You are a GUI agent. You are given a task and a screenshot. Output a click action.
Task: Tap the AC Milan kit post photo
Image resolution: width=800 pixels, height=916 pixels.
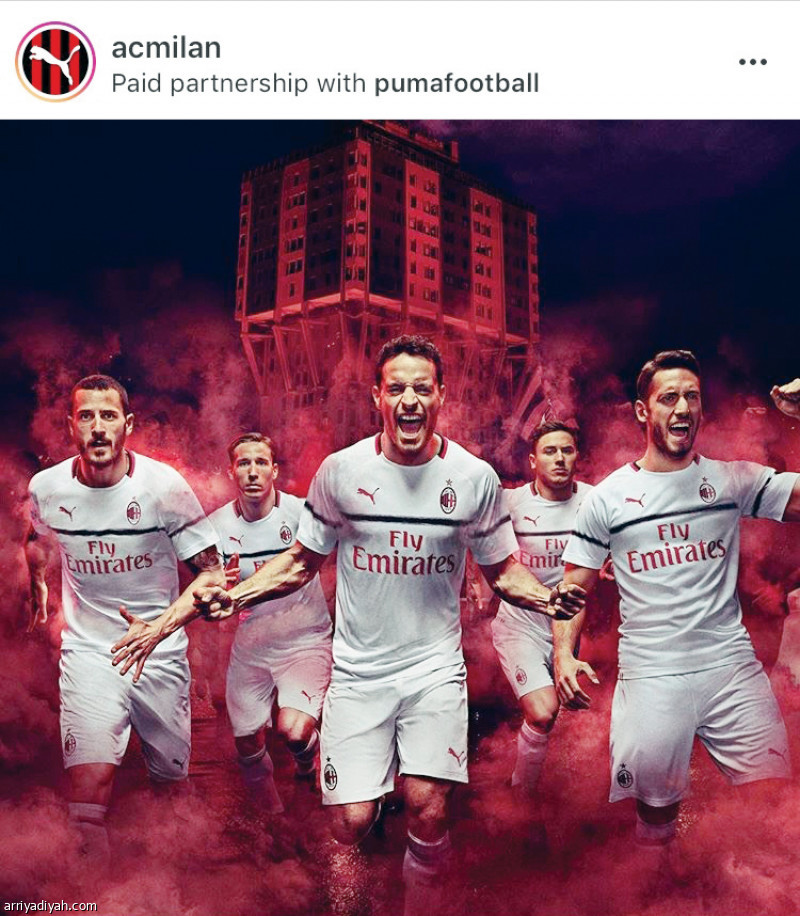[400, 517]
